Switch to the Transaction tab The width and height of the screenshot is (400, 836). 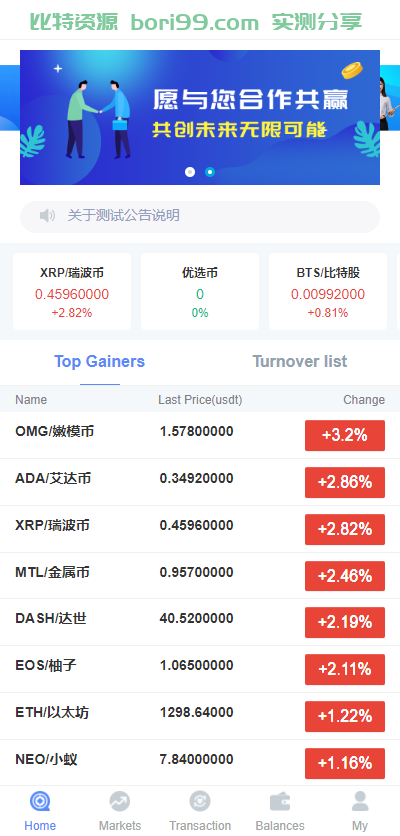200,811
